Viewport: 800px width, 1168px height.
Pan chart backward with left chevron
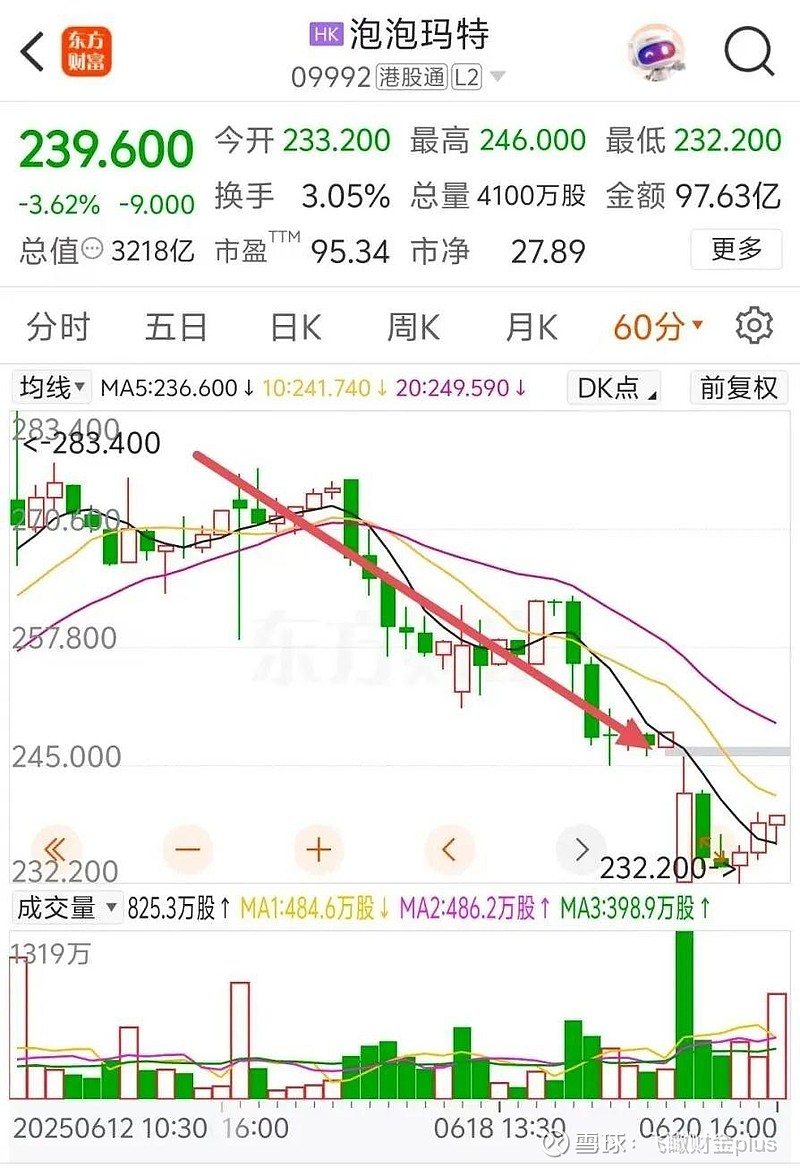(x=449, y=849)
